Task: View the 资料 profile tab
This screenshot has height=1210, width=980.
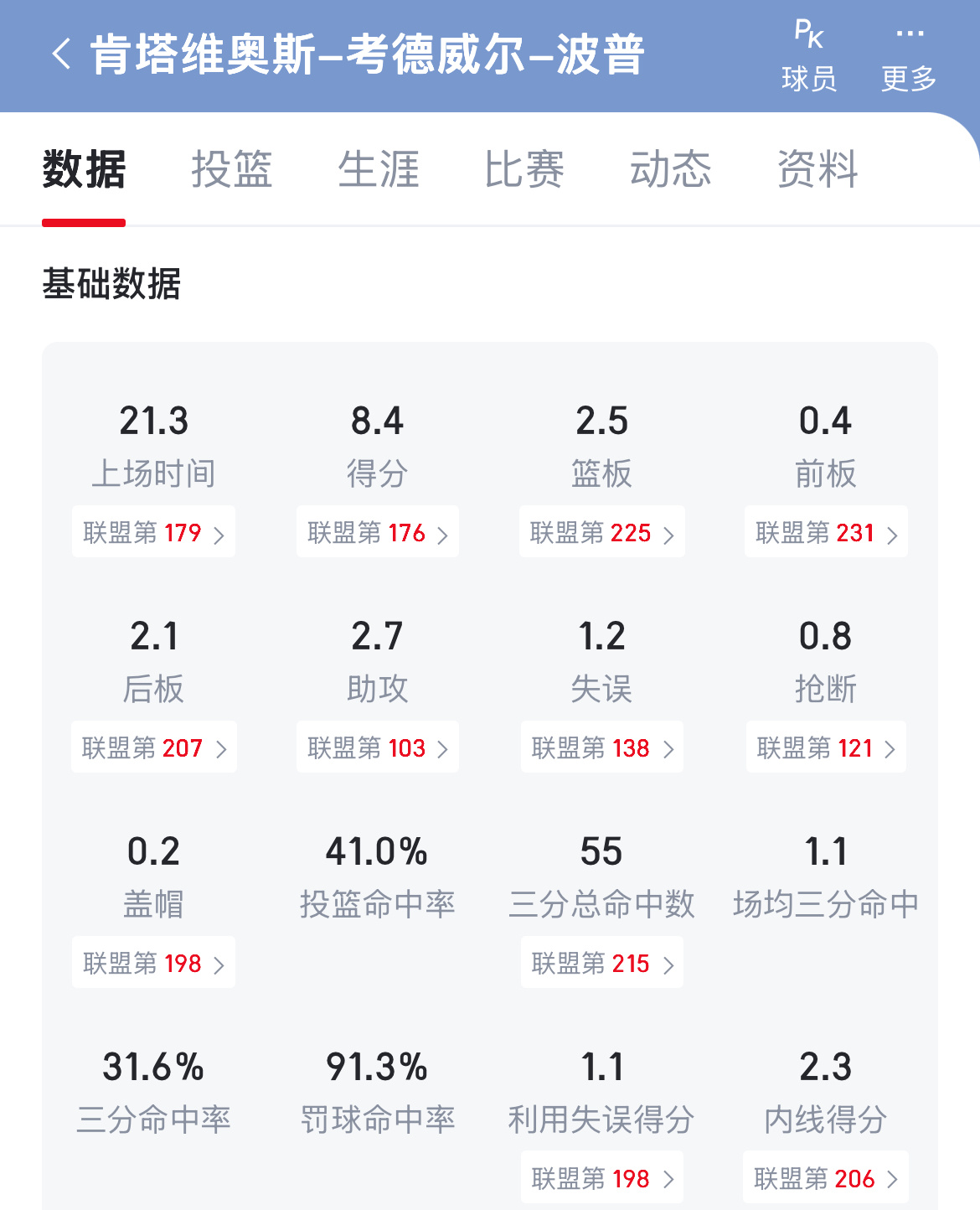Action: coord(817,170)
